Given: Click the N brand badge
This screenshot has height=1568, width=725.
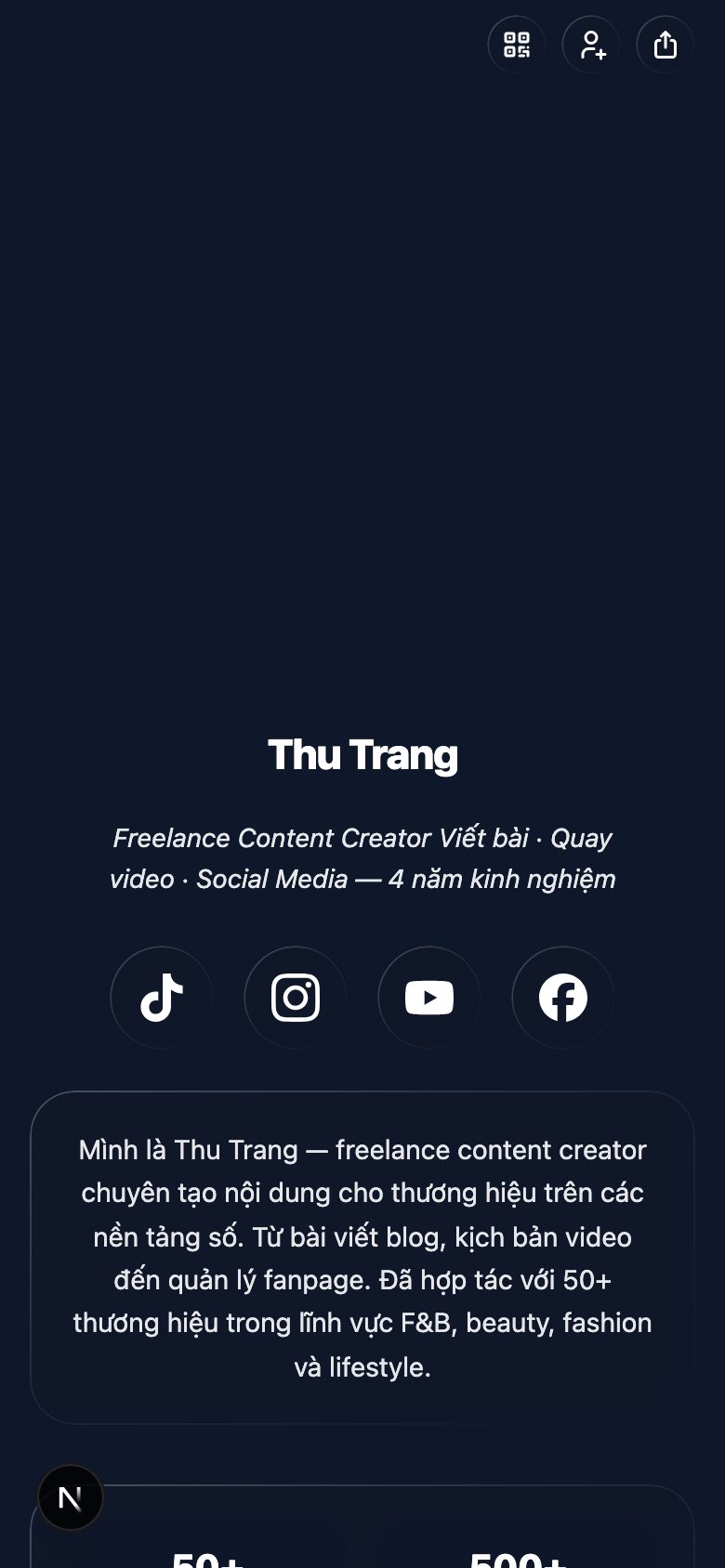Looking at the screenshot, I should coord(70,1496).
